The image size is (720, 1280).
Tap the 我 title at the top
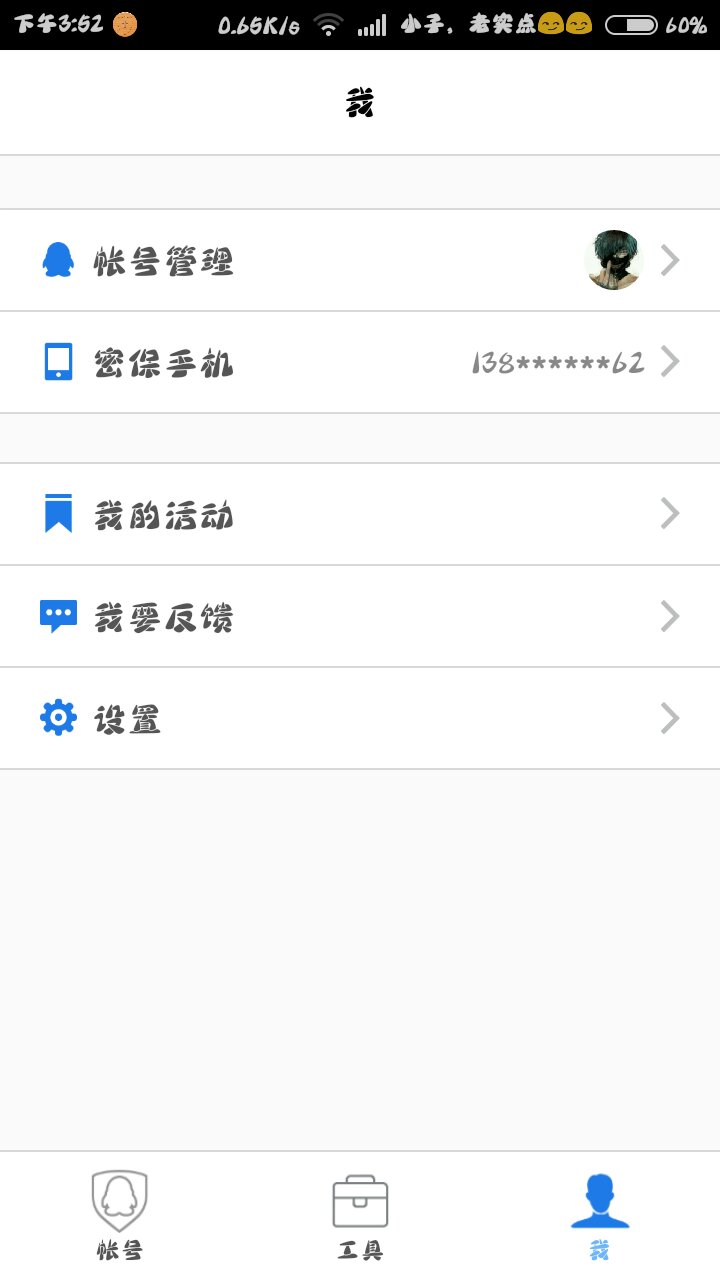click(x=359, y=101)
